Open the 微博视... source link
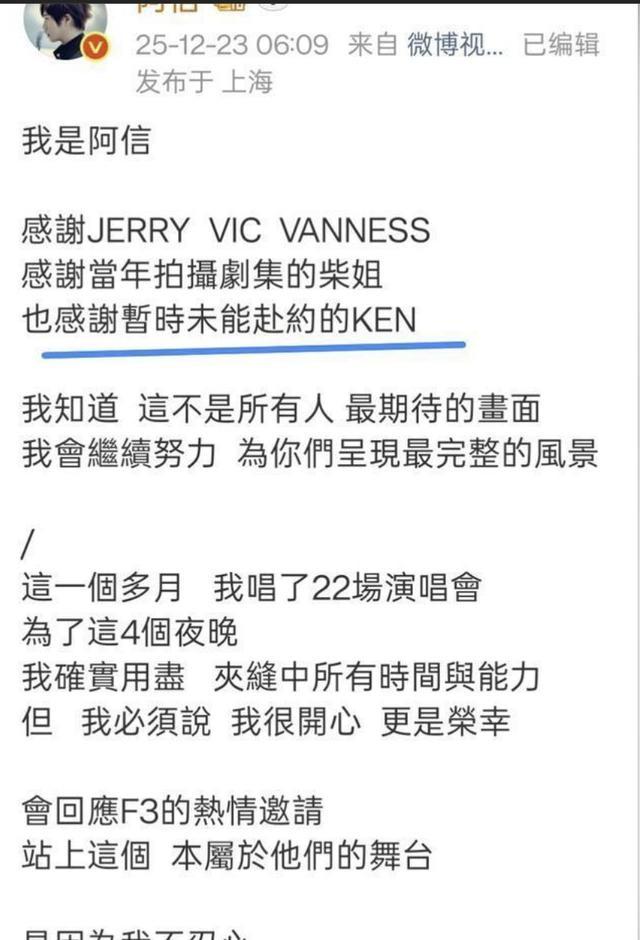The width and height of the screenshot is (640, 940). point(455,44)
